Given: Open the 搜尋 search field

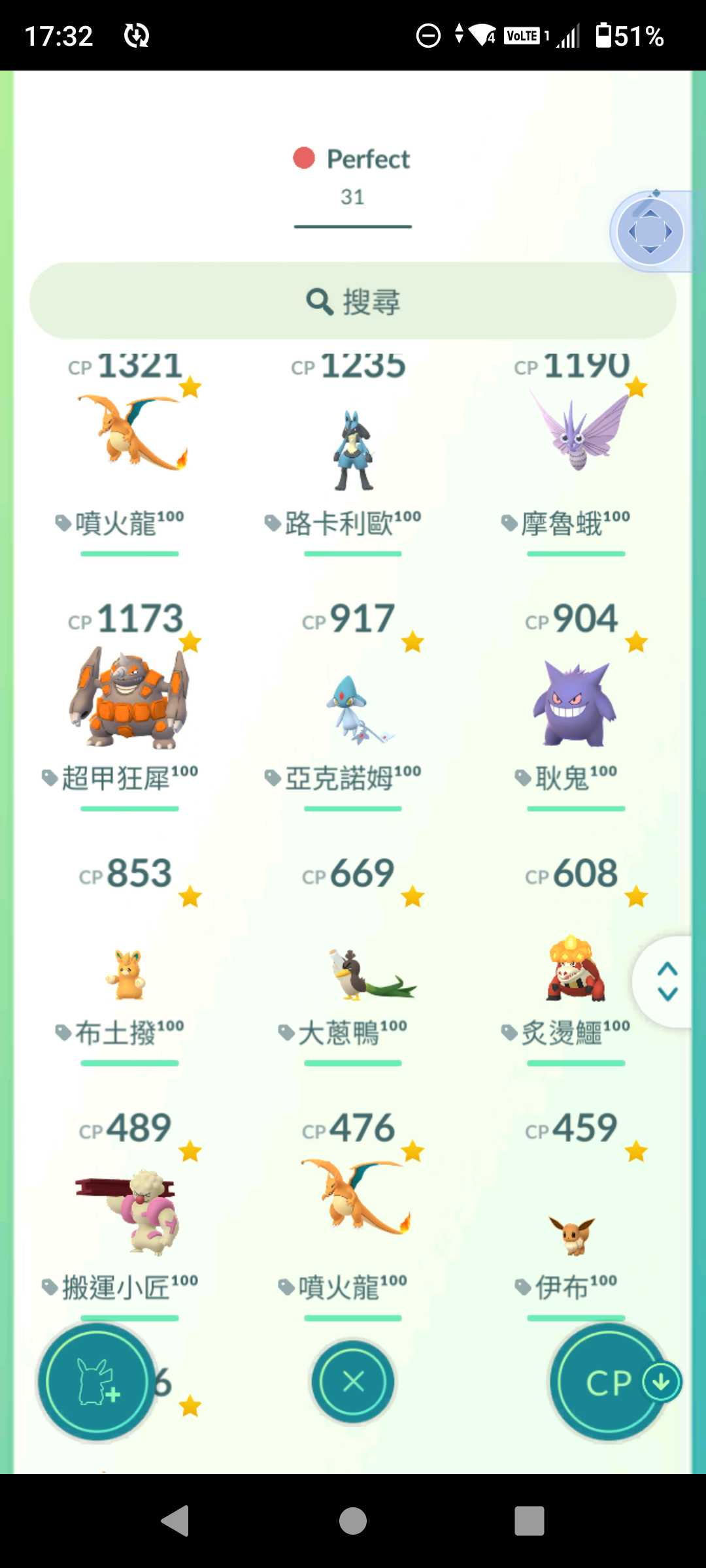Looking at the screenshot, I should [x=353, y=301].
